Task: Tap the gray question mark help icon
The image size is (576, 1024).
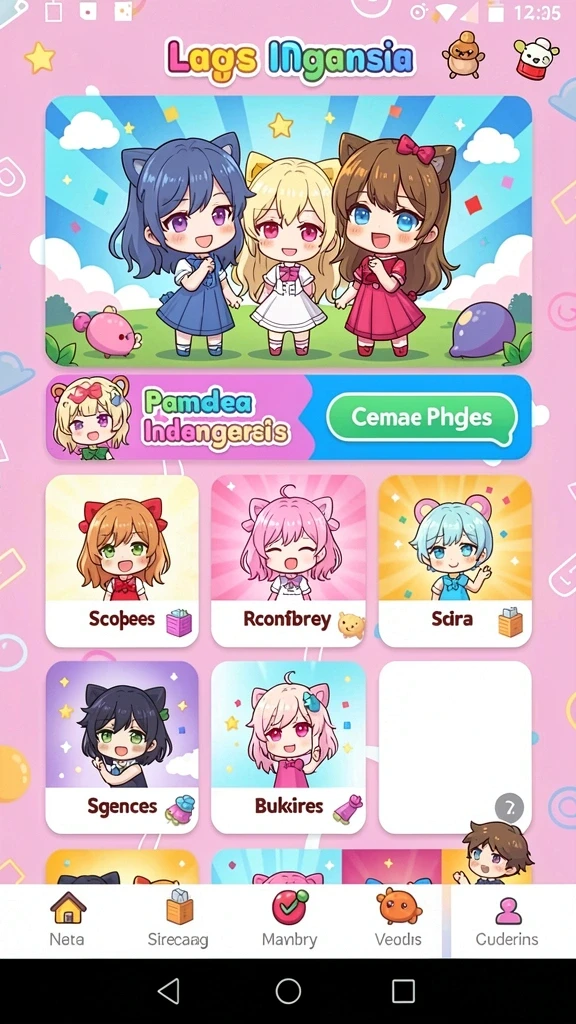Action: pyautogui.click(x=509, y=808)
